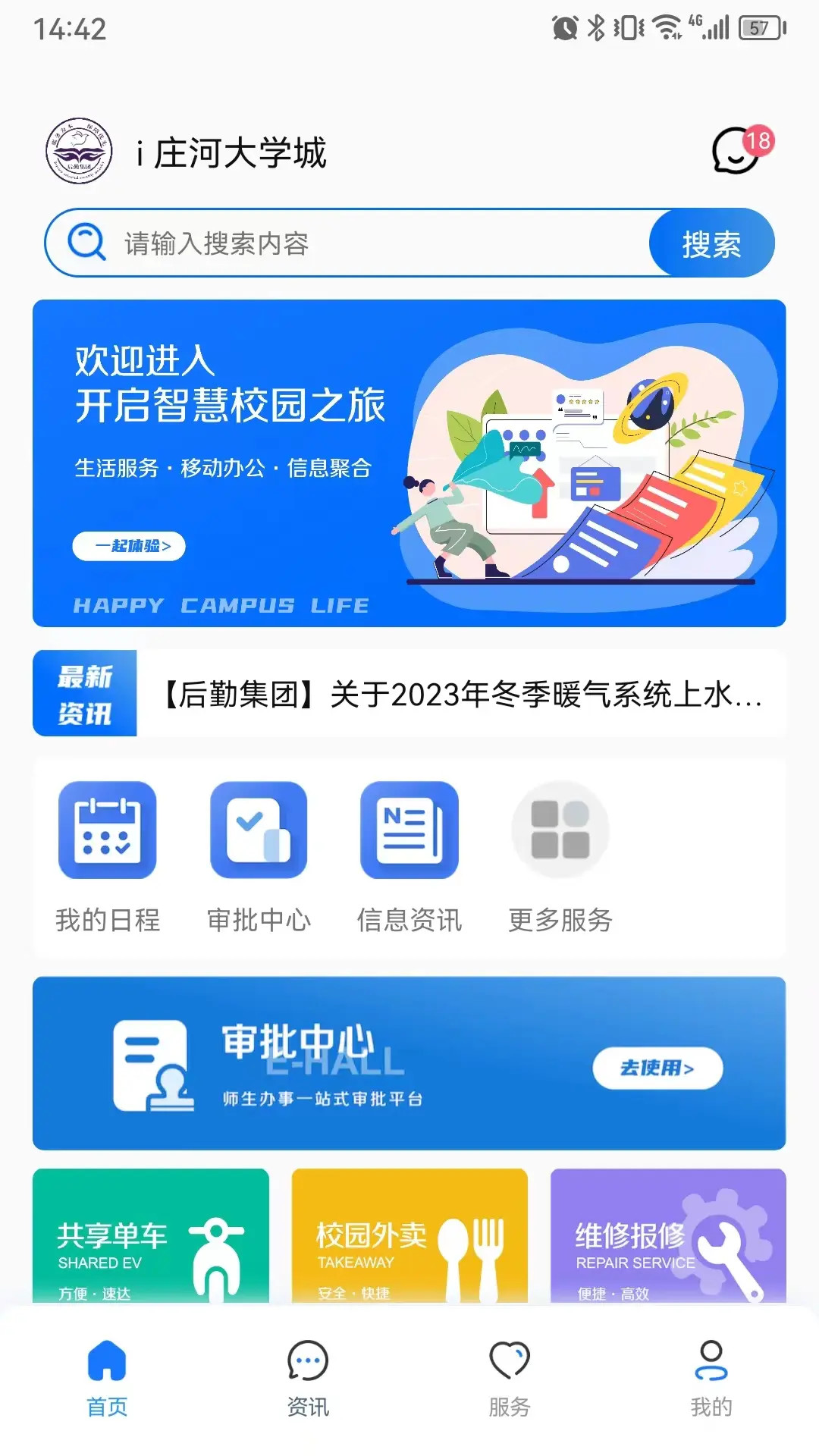Open the messages icon showing 18 notifications
This screenshot has width=819, height=1456.
tap(735, 150)
